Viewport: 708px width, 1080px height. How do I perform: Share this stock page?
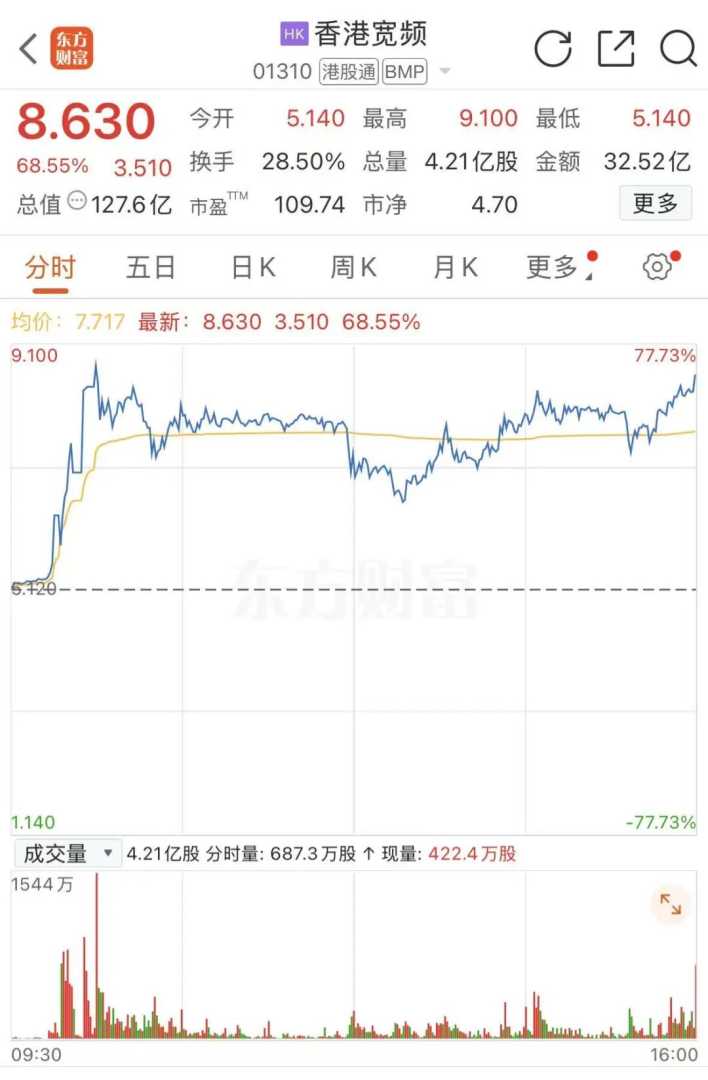[x=616, y=48]
